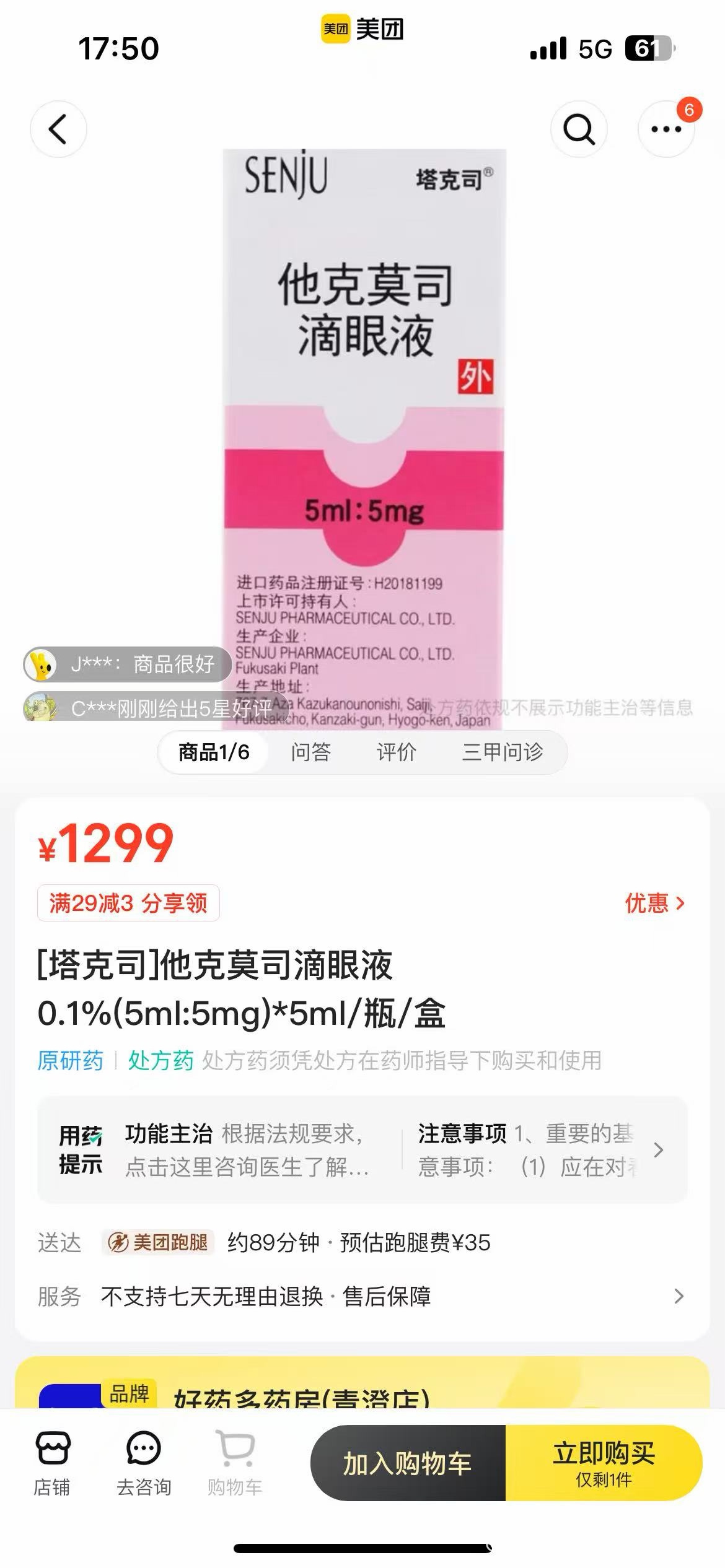Open the 服务 after-sales details row

pos(362,1296)
